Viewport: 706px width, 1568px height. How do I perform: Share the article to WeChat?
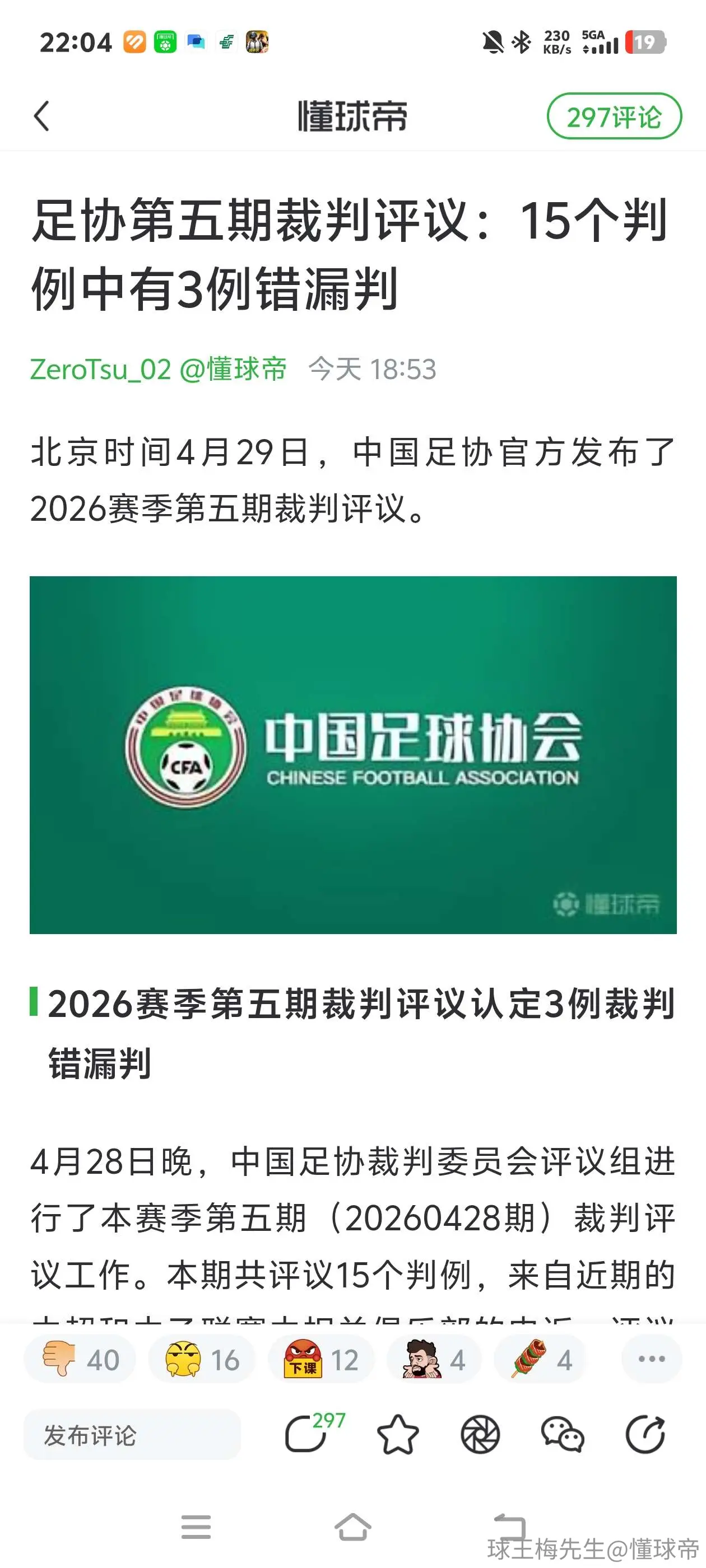pyautogui.click(x=562, y=1435)
